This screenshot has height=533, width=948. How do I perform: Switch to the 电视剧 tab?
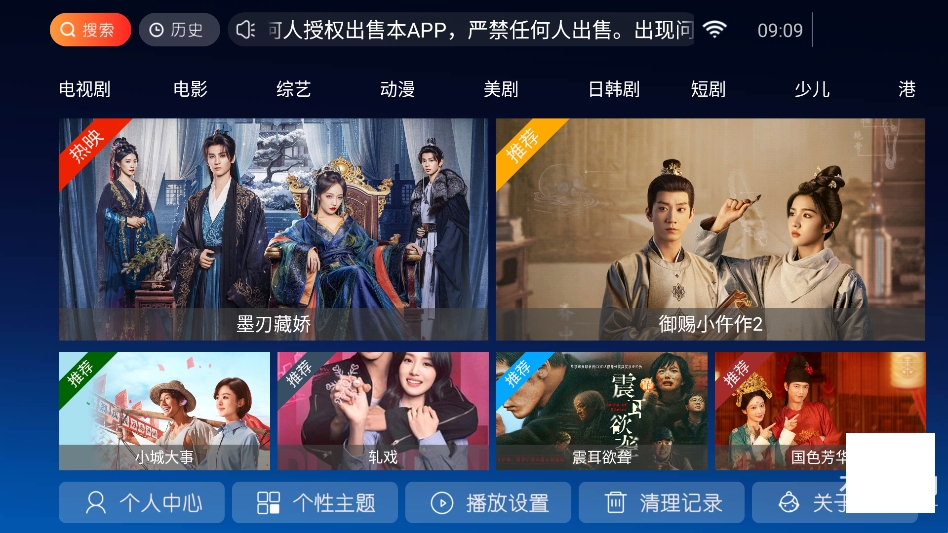click(85, 89)
